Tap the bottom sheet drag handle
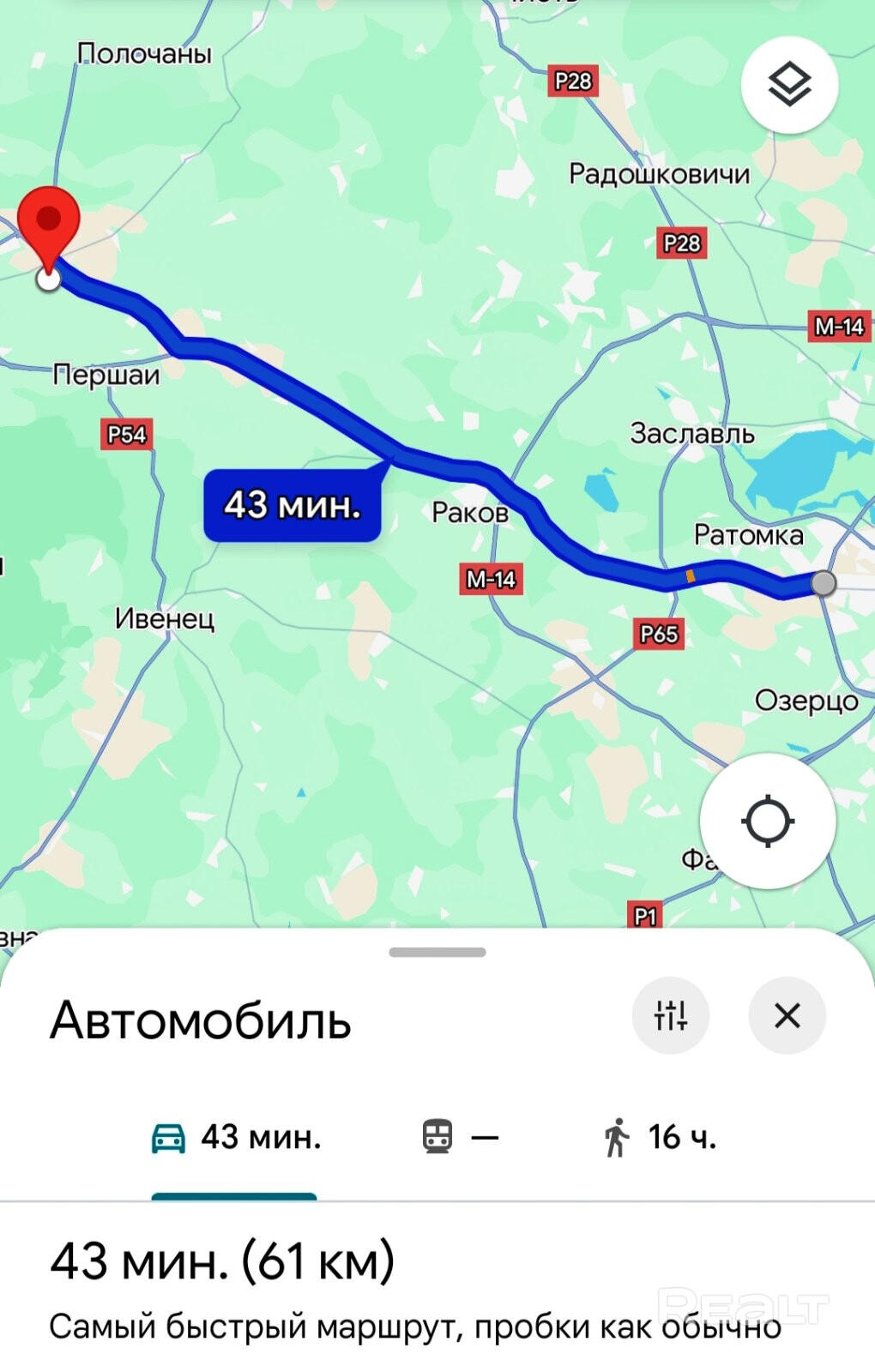 (437, 952)
